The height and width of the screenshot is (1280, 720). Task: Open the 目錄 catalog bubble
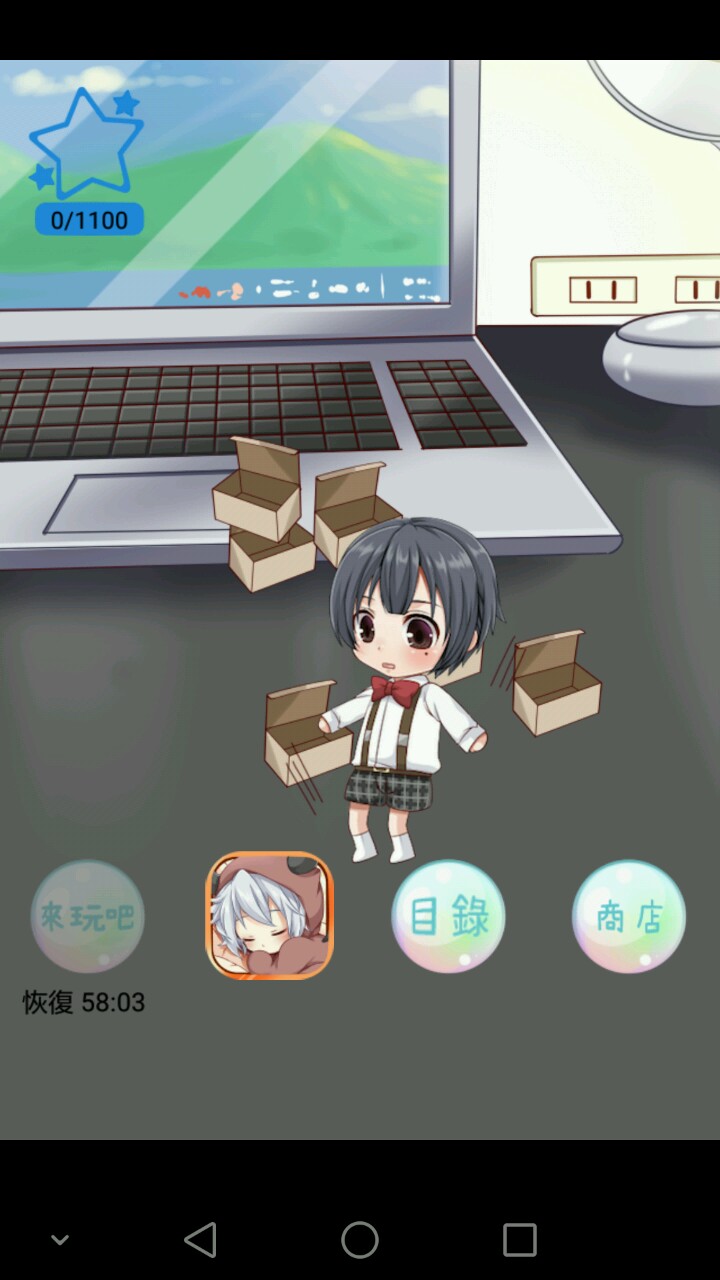click(x=448, y=916)
